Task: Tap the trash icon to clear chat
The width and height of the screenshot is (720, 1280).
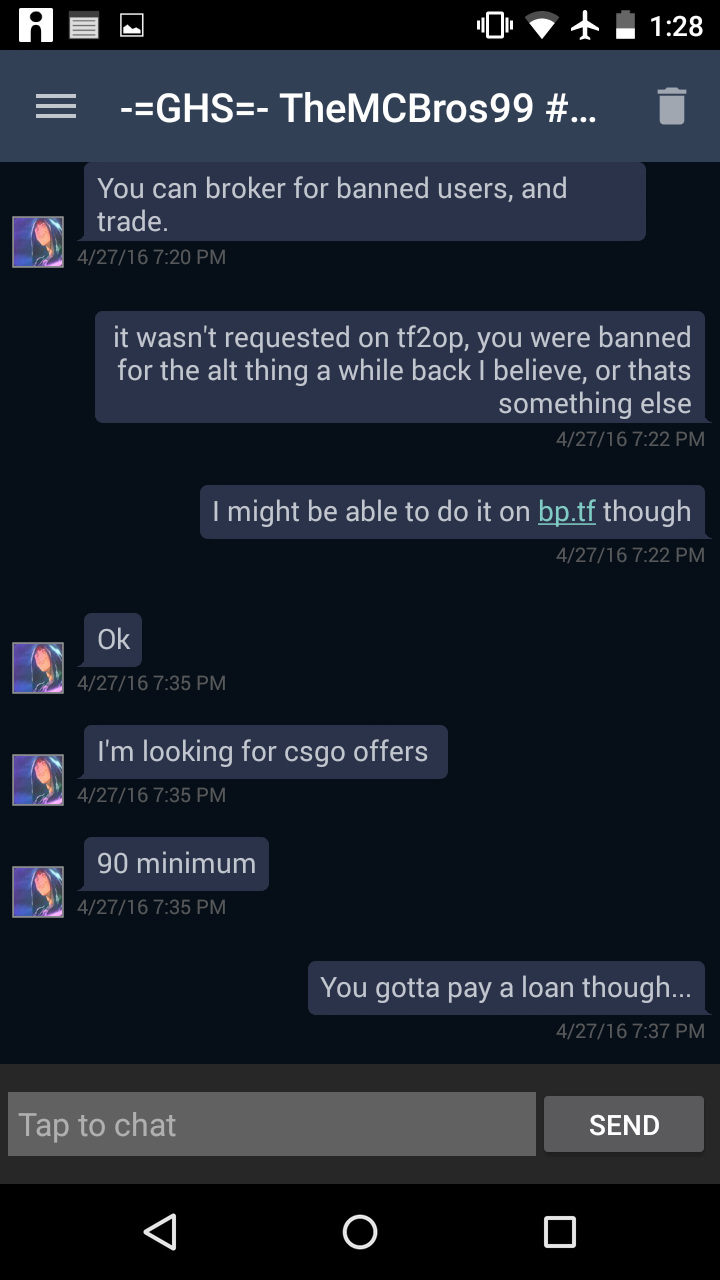Action: [x=671, y=106]
